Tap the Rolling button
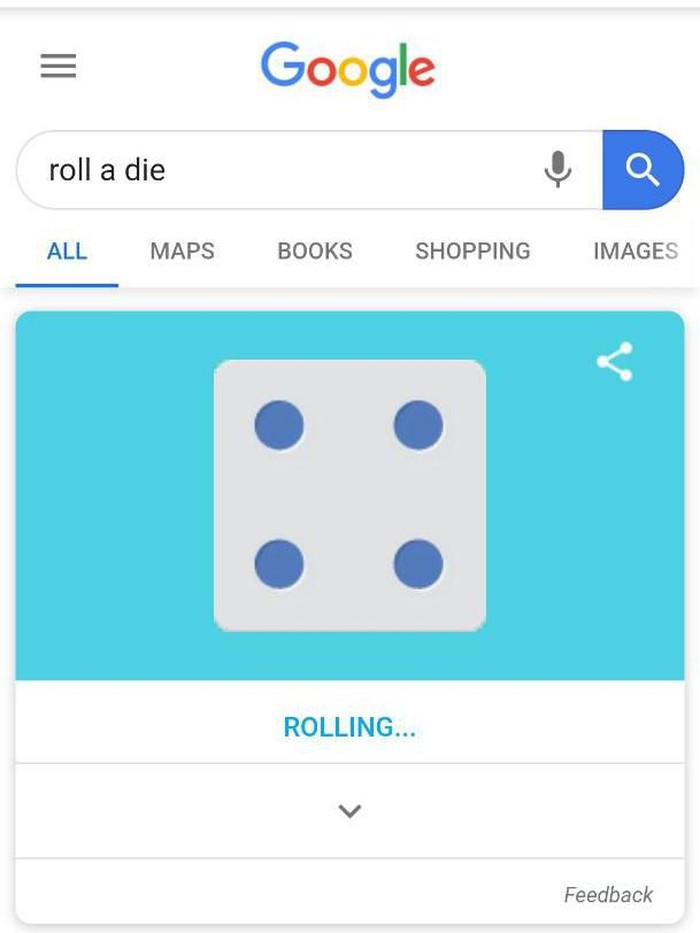This screenshot has height=933, width=700. [x=349, y=727]
